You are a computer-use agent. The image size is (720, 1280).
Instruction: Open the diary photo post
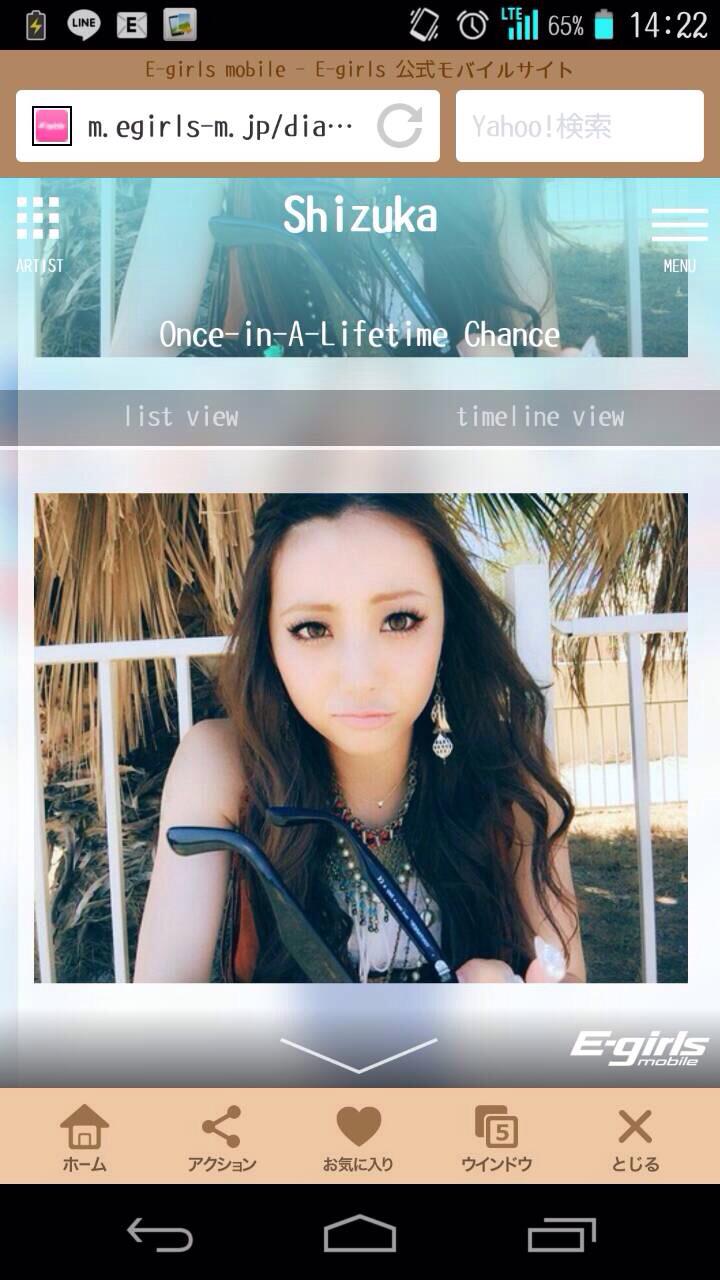pos(361,737)
